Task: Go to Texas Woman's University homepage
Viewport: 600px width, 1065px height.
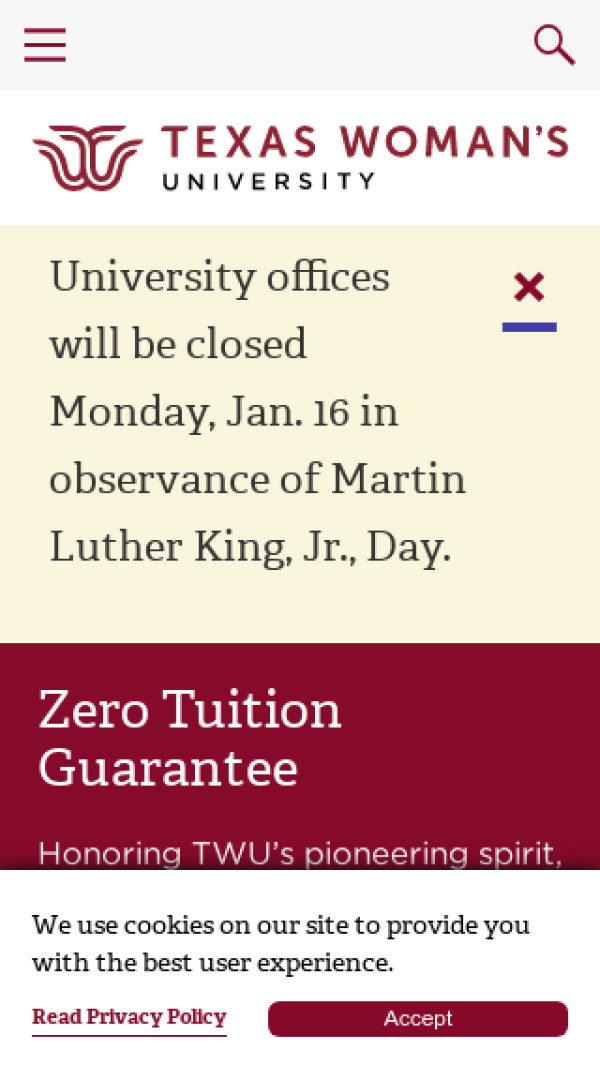Action: [x=300, y=157]
